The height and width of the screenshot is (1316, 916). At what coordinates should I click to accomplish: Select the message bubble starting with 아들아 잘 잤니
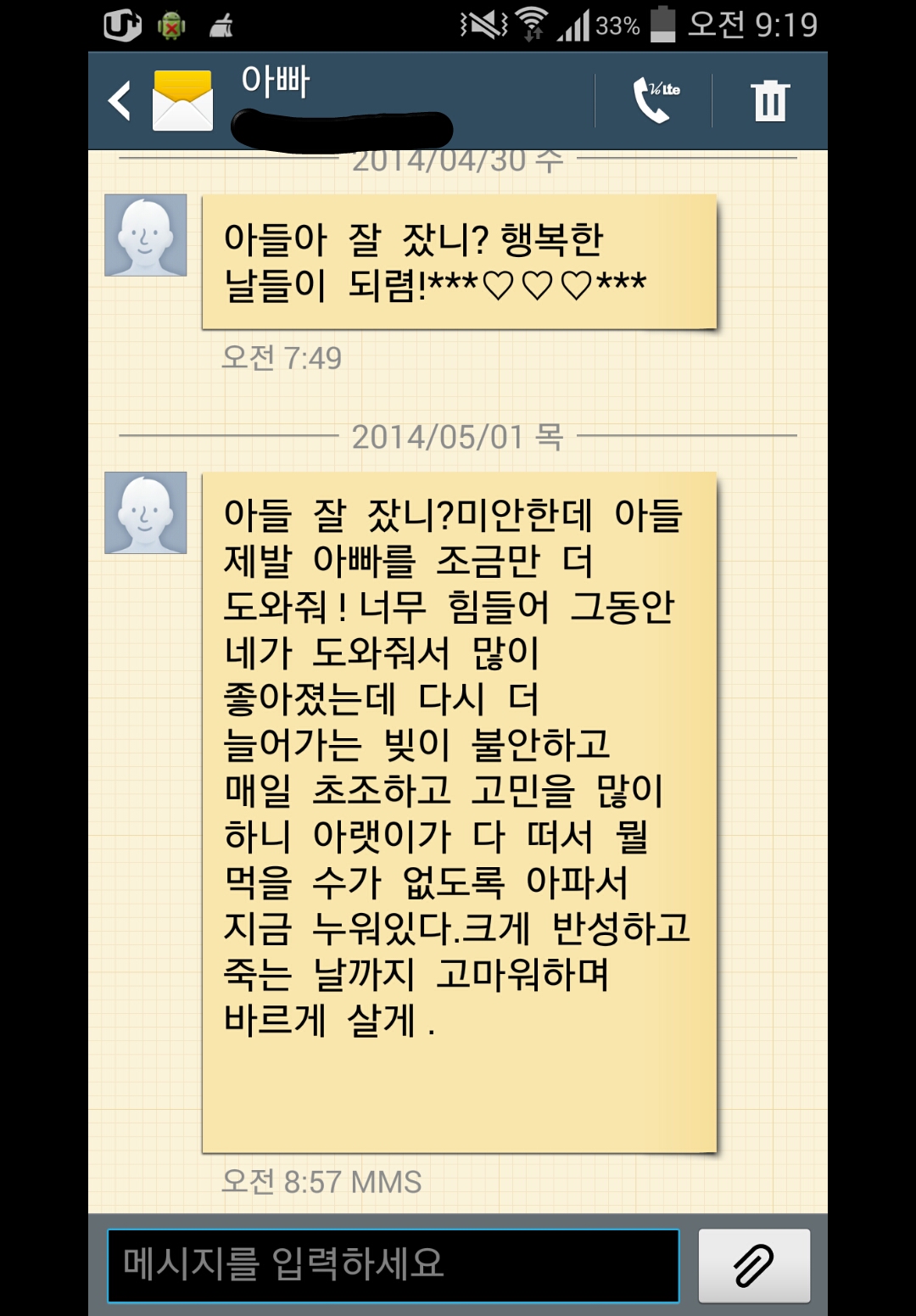[459, 261]
